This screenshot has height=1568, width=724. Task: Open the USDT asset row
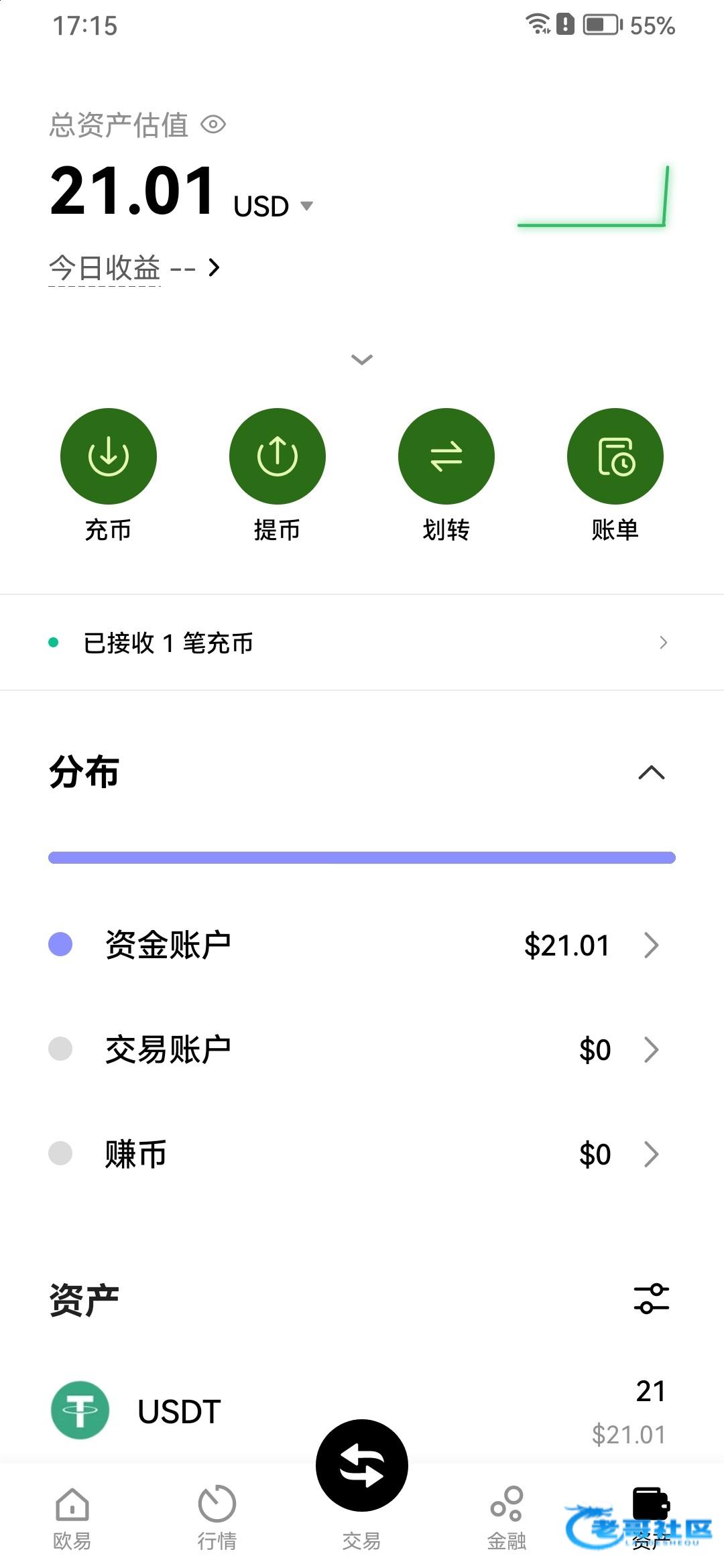click(362, 1411)
